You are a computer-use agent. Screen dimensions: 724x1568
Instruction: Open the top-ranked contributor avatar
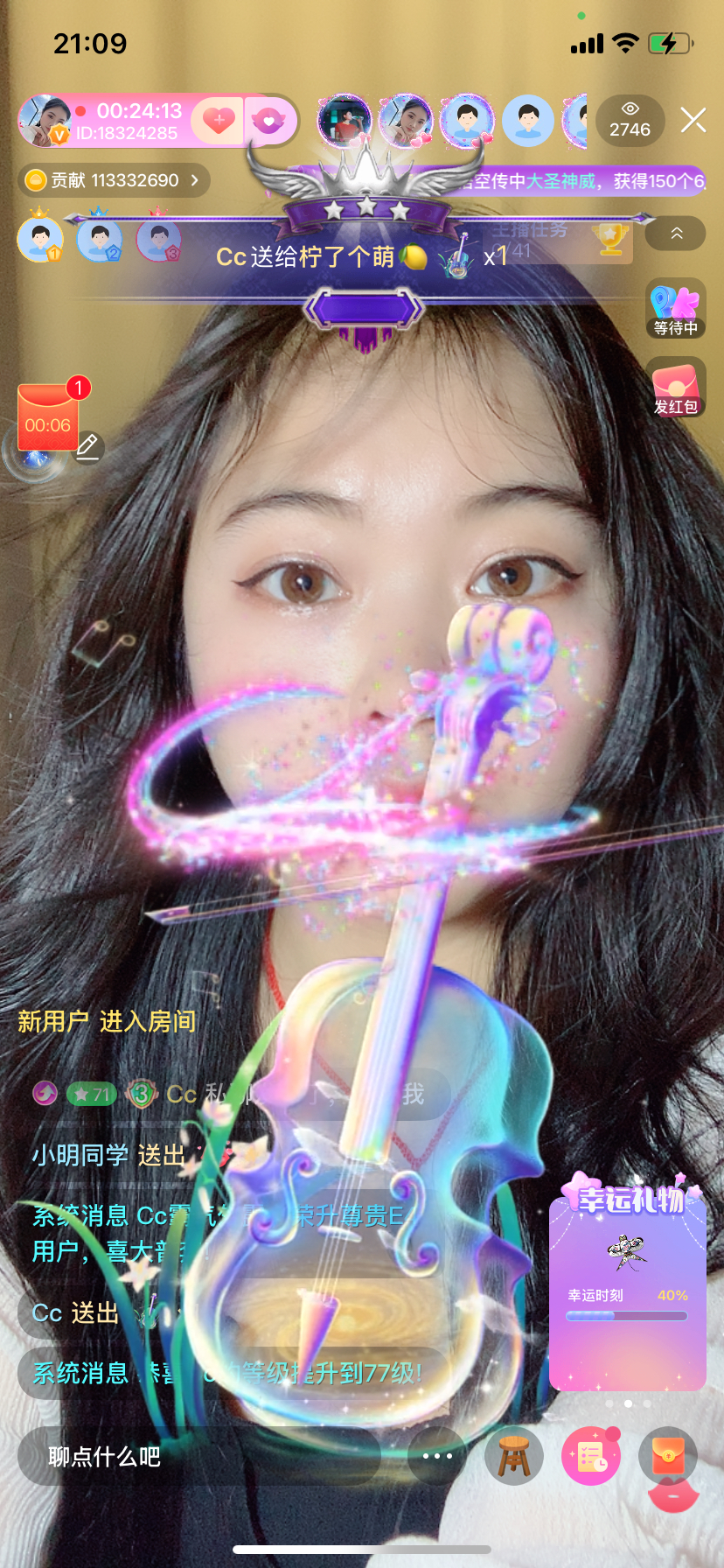point(40,239)
